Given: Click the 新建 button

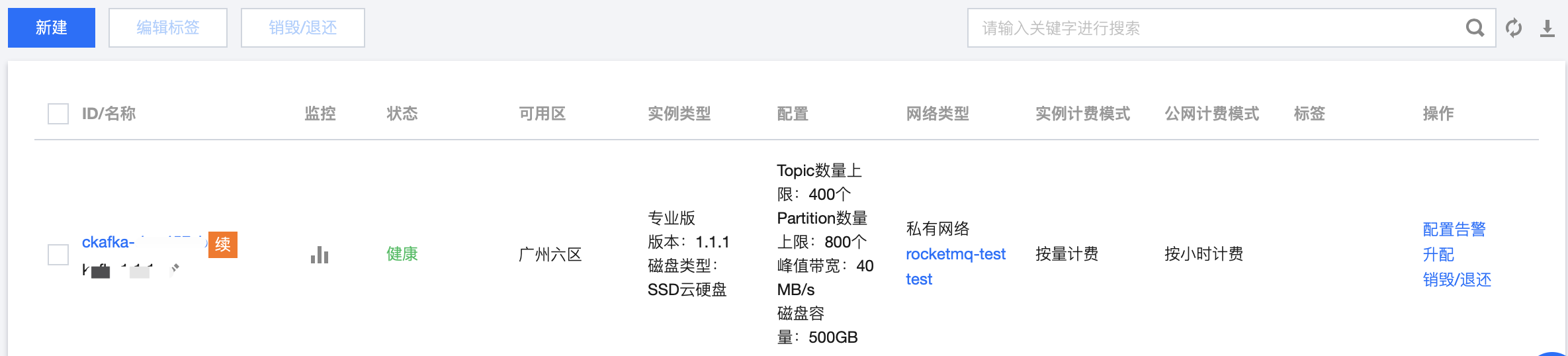Looking at the screenshot, I should pyautogui.click(x=51, y=28).
